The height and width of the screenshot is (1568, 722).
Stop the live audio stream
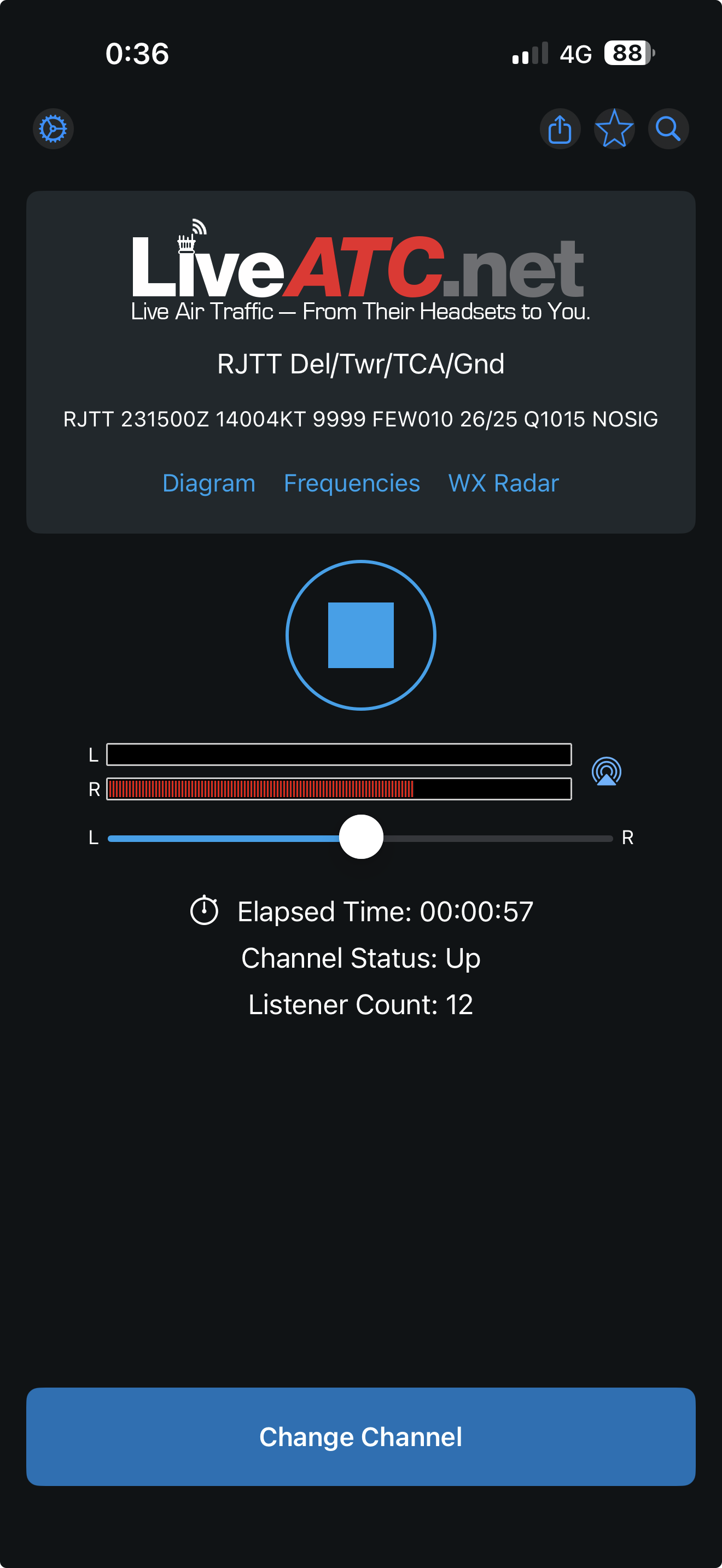361,635
